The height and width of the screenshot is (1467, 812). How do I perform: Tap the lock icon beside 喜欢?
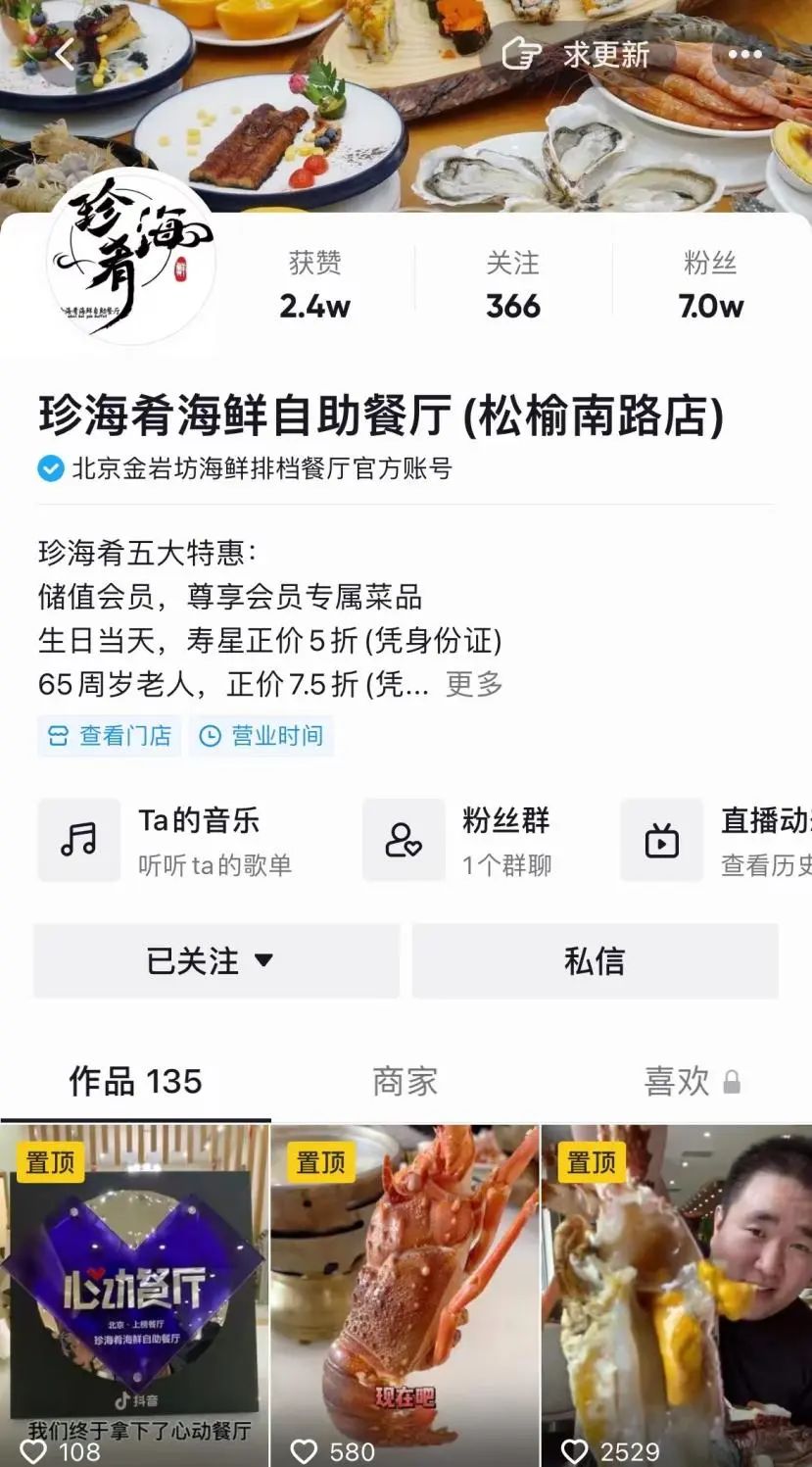pyautogui.click(x=732, y=1082)
